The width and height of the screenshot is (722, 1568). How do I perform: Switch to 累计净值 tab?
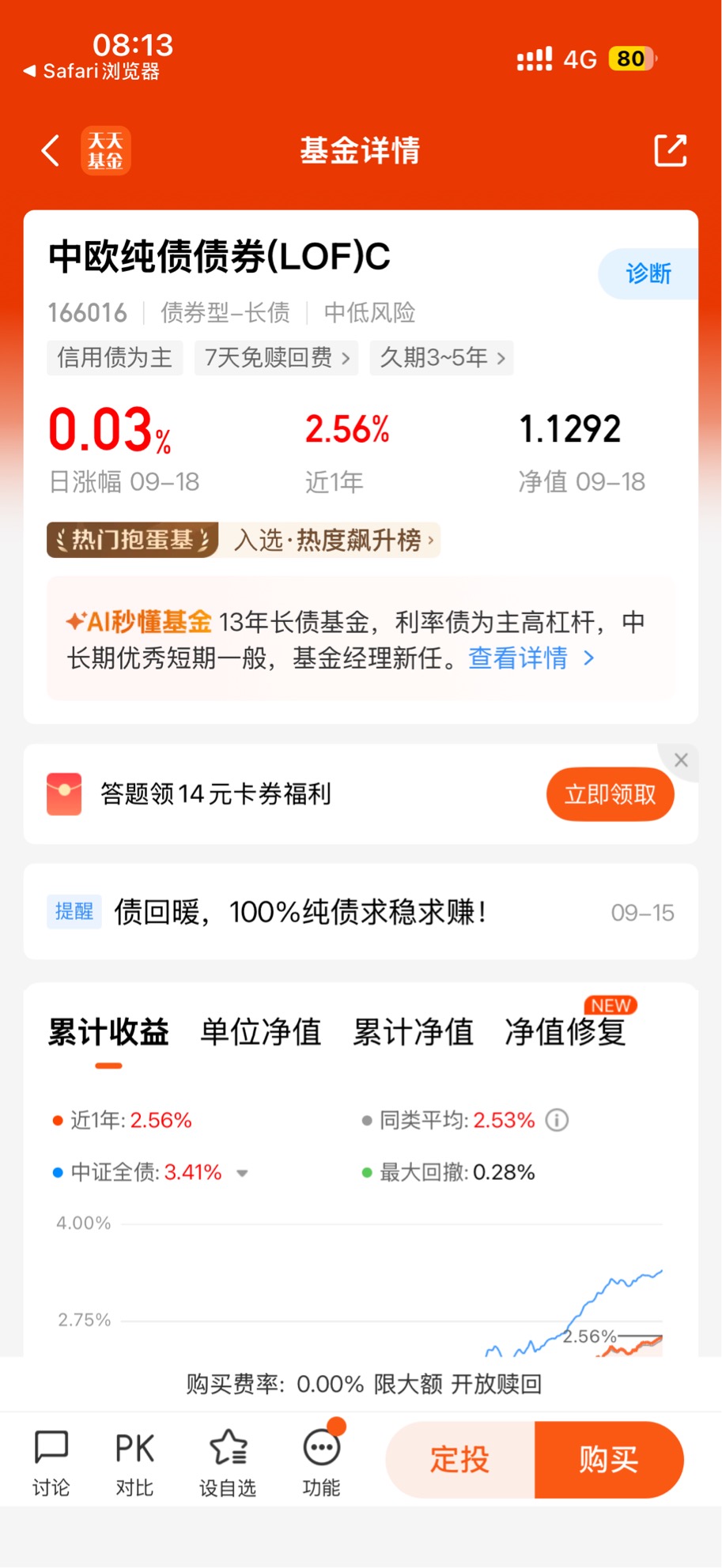413,1032
